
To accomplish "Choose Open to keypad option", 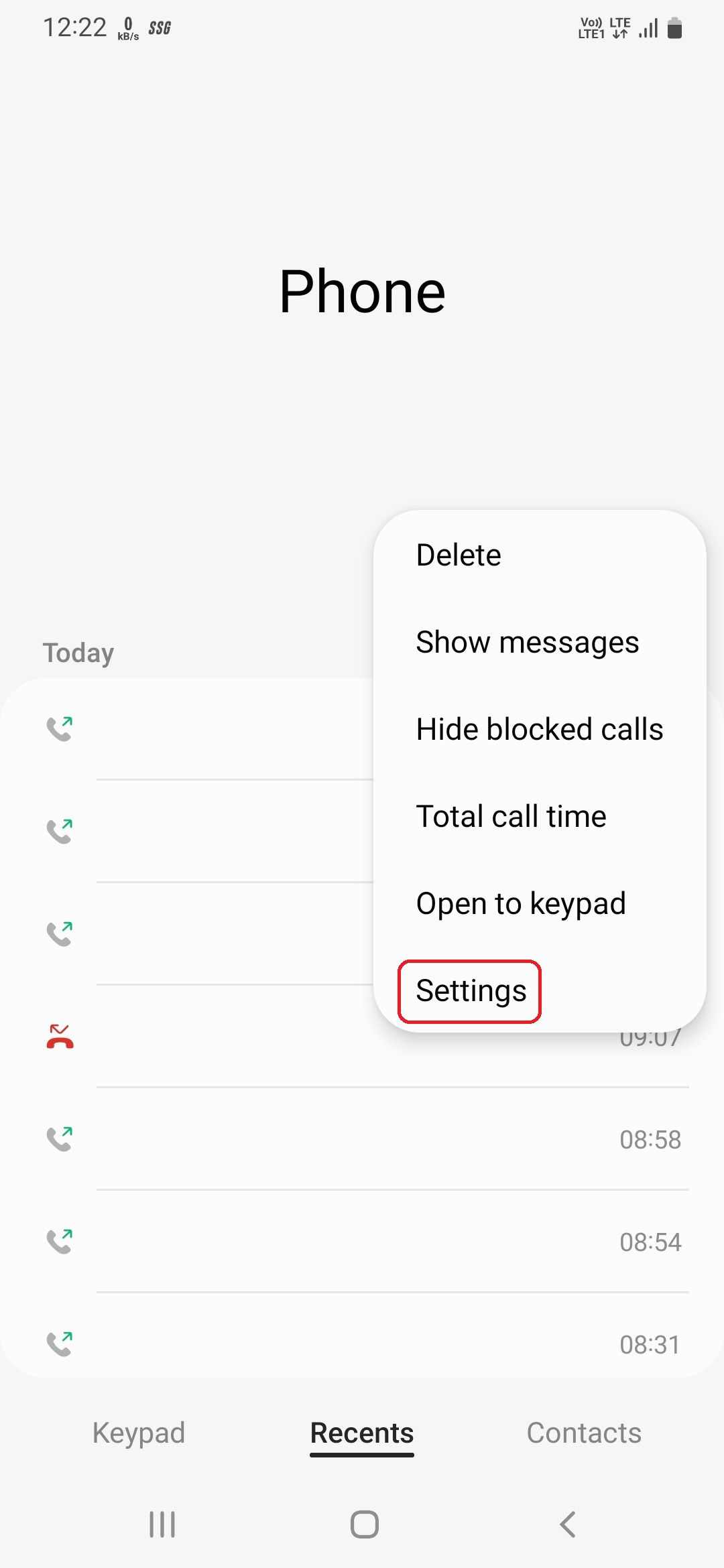I will (520, 903).
